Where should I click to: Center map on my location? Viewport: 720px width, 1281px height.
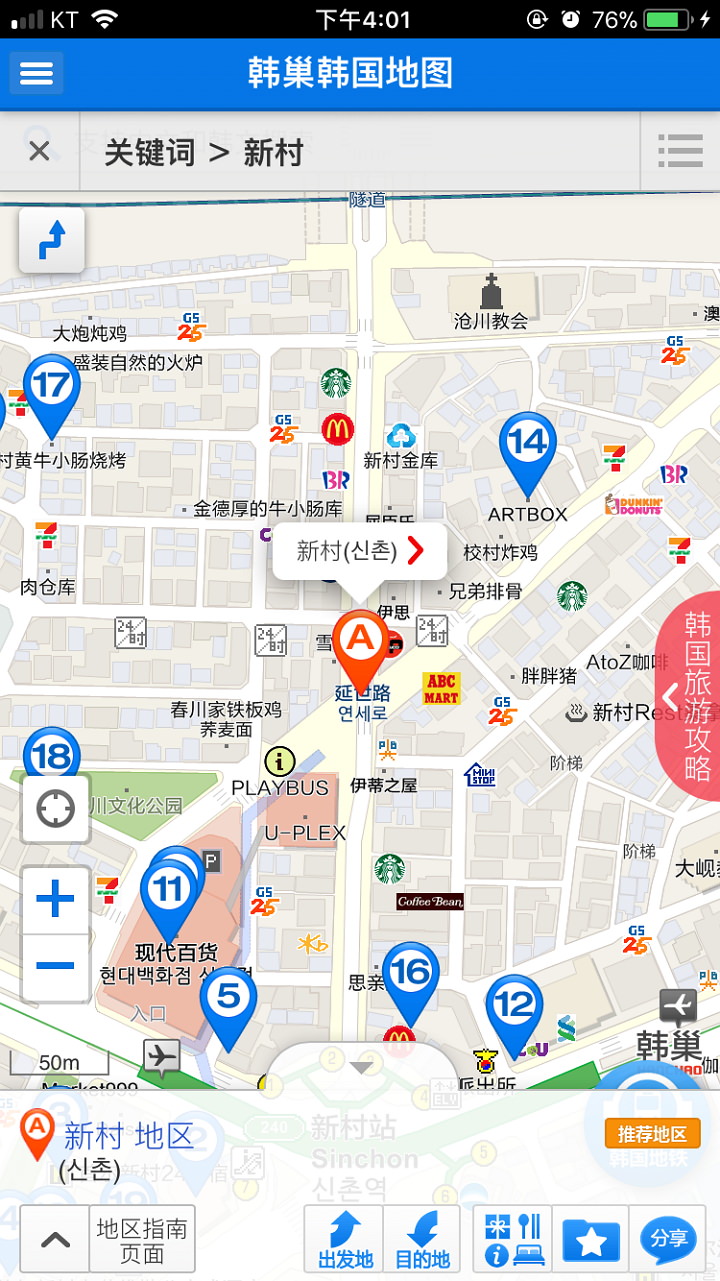tap(55, 808)
